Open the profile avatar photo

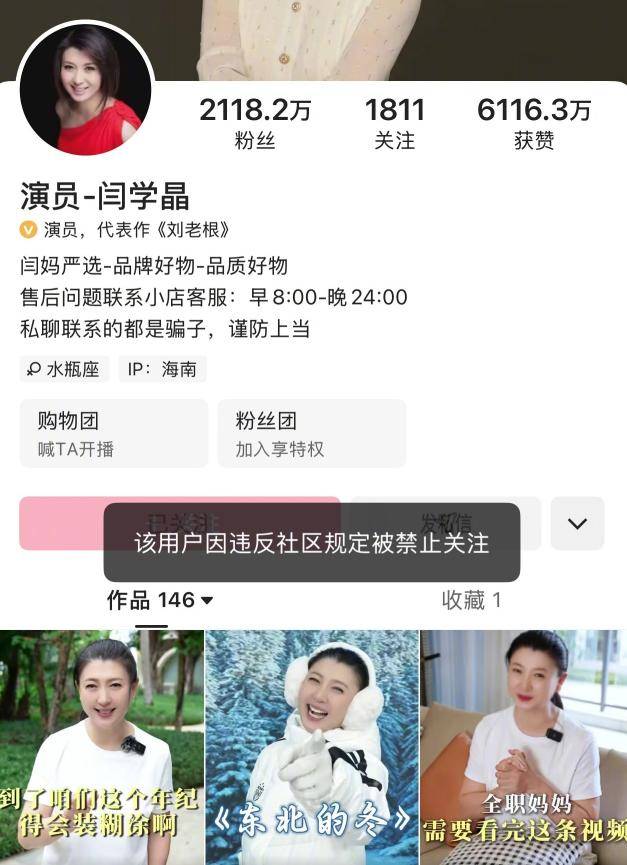tap(85, 90)
